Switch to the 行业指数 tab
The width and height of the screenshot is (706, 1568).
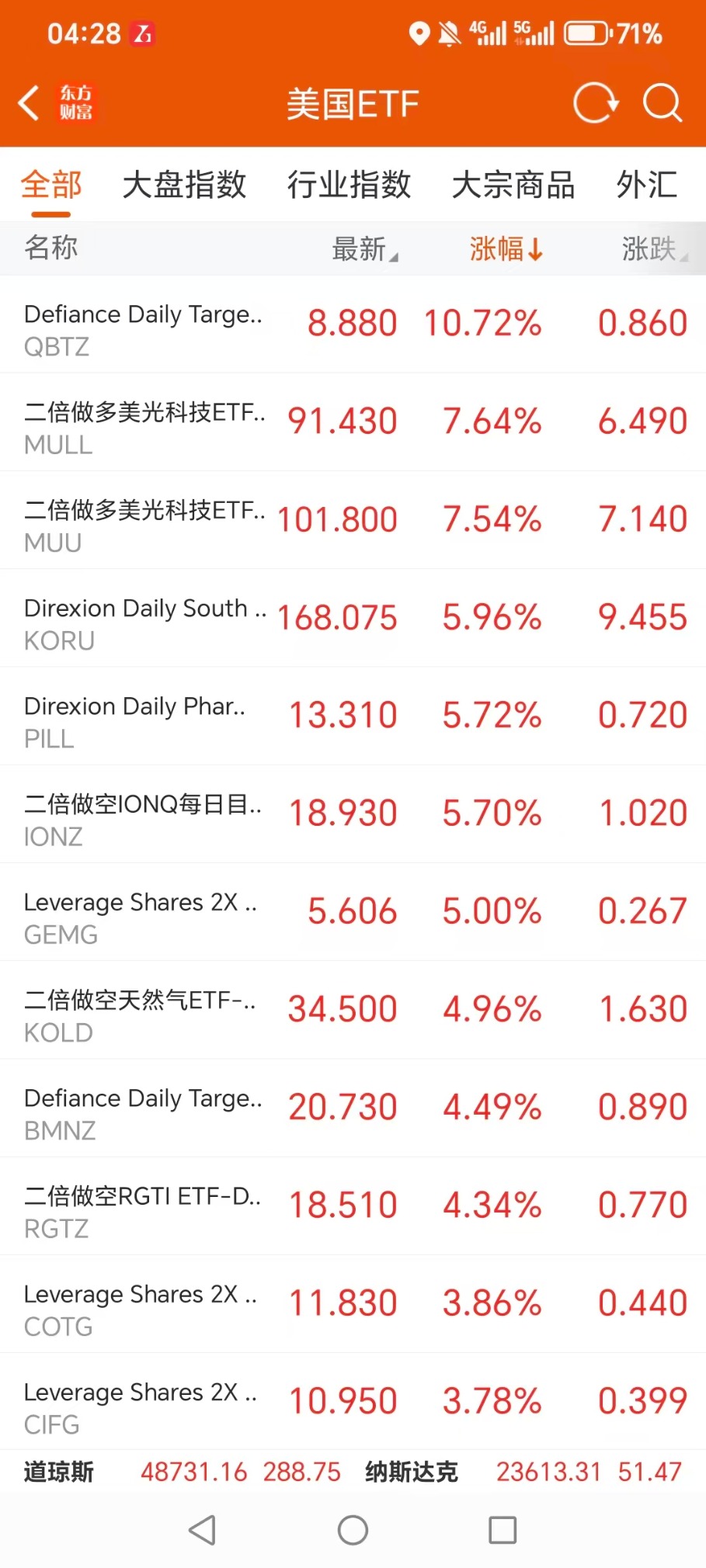[x=349, y=186]
